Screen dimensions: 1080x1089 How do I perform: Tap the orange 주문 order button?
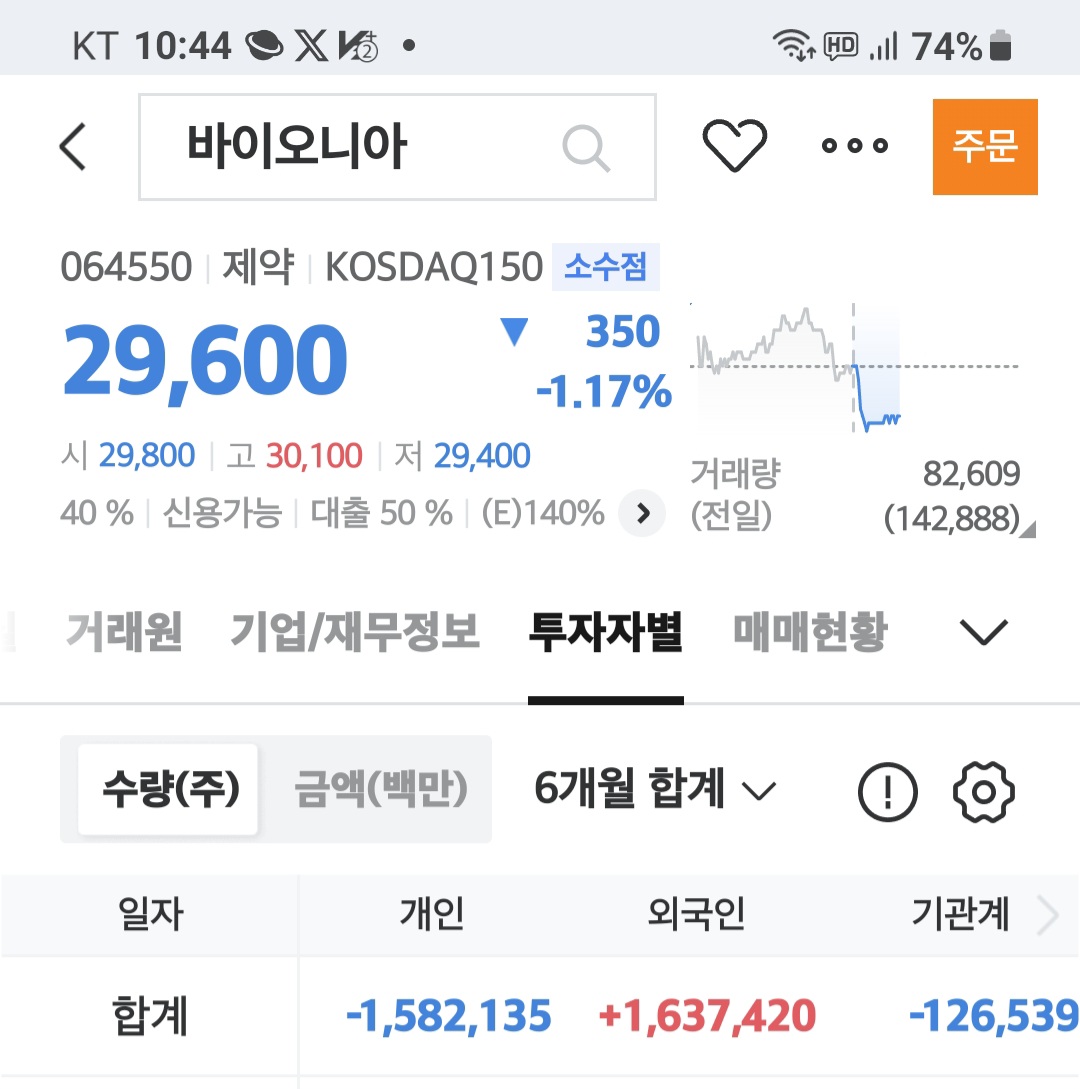pyautogui.click(x=984, y=147)
